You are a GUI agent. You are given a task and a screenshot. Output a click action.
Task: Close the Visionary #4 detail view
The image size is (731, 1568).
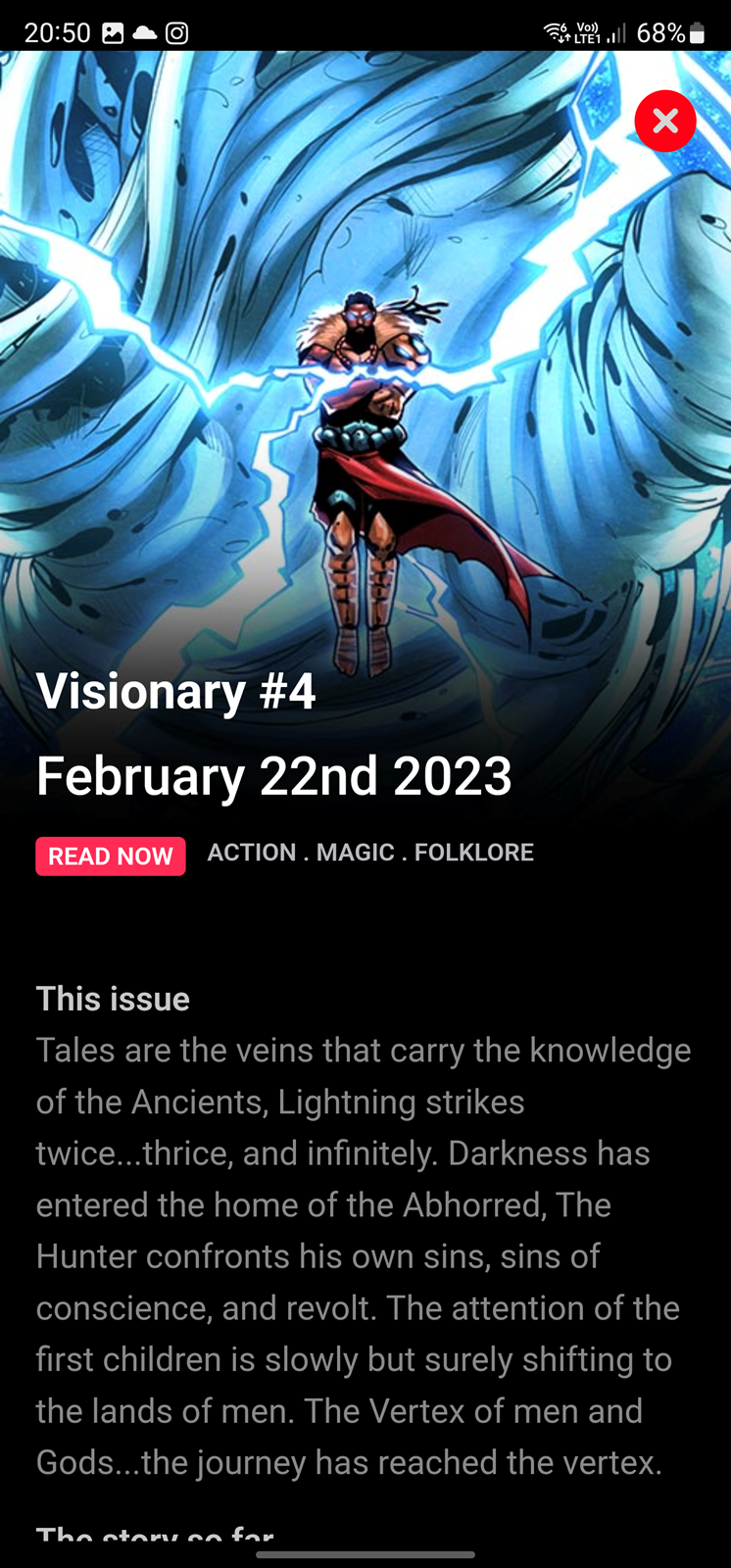[665, 121]
